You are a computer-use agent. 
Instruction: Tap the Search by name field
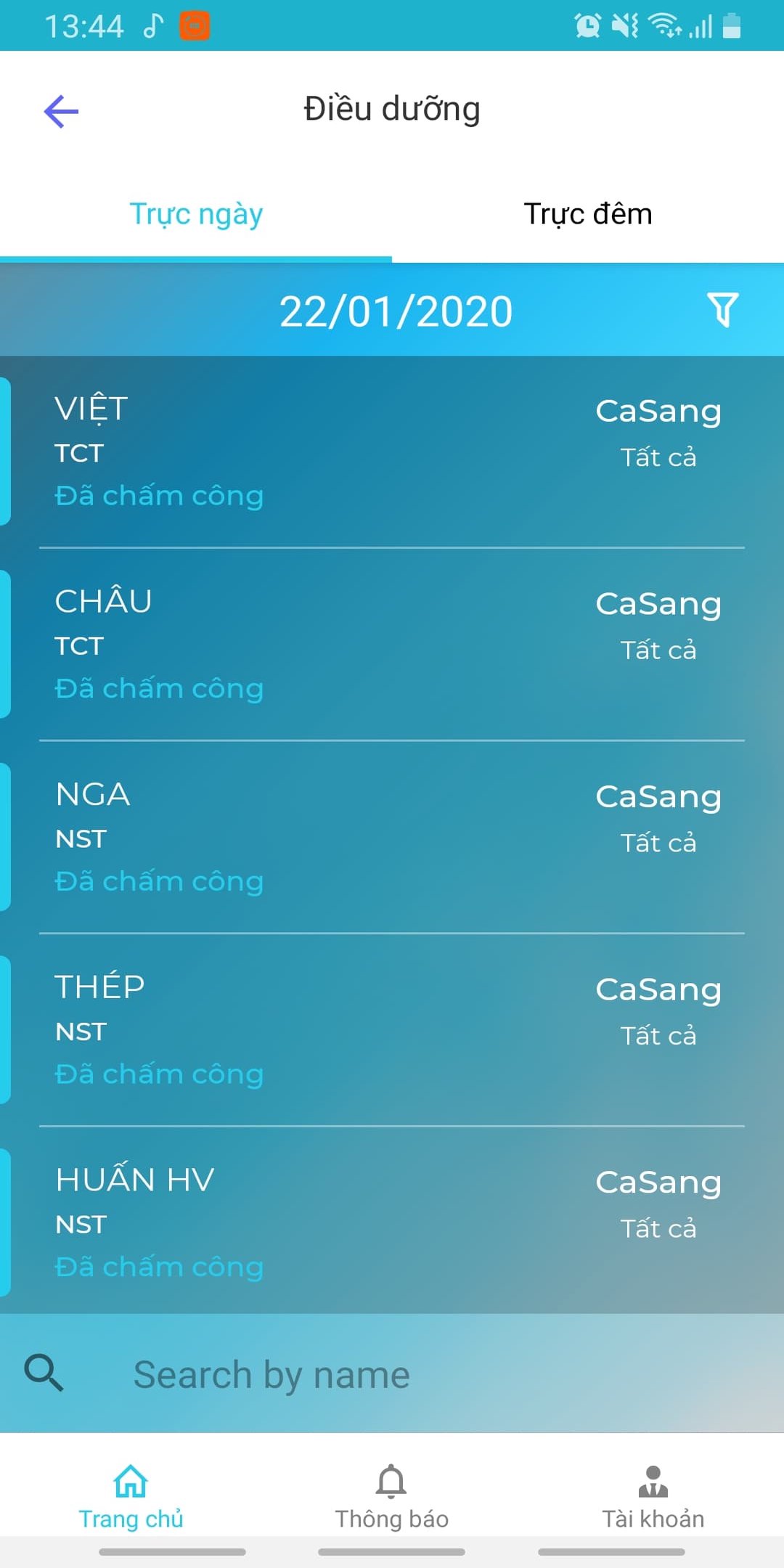point(392,1373)
